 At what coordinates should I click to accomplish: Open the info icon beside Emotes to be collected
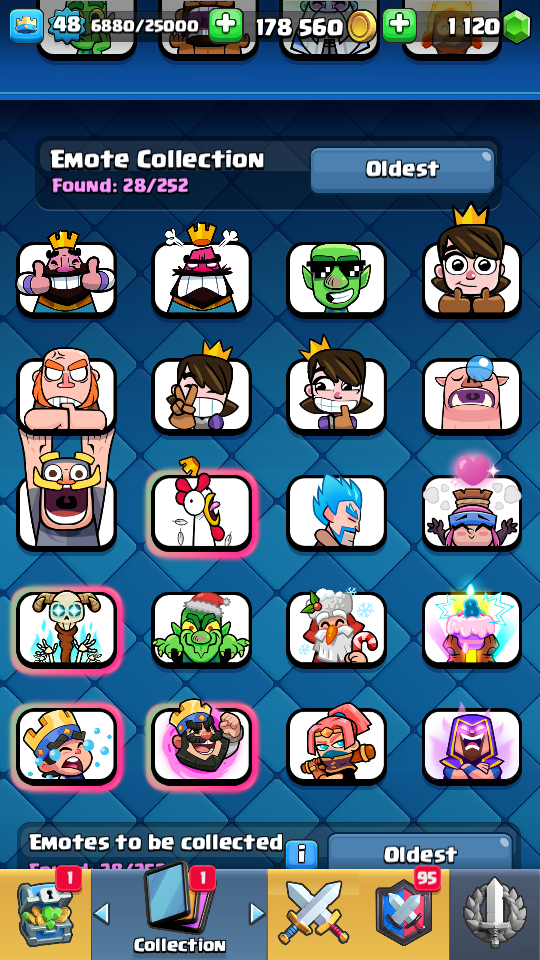click(x=301, y=853)
